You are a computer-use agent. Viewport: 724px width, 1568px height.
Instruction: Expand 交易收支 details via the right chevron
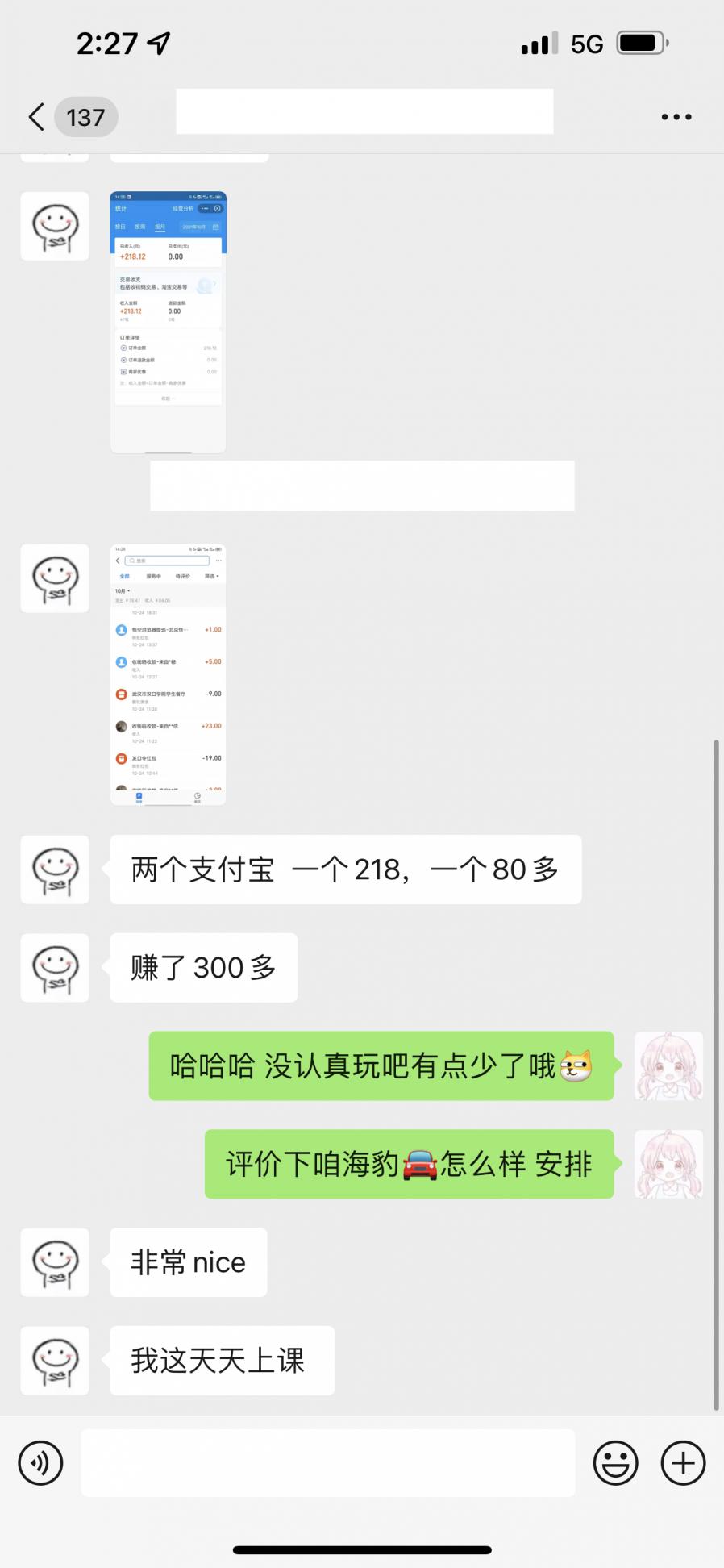click(215, 284)
